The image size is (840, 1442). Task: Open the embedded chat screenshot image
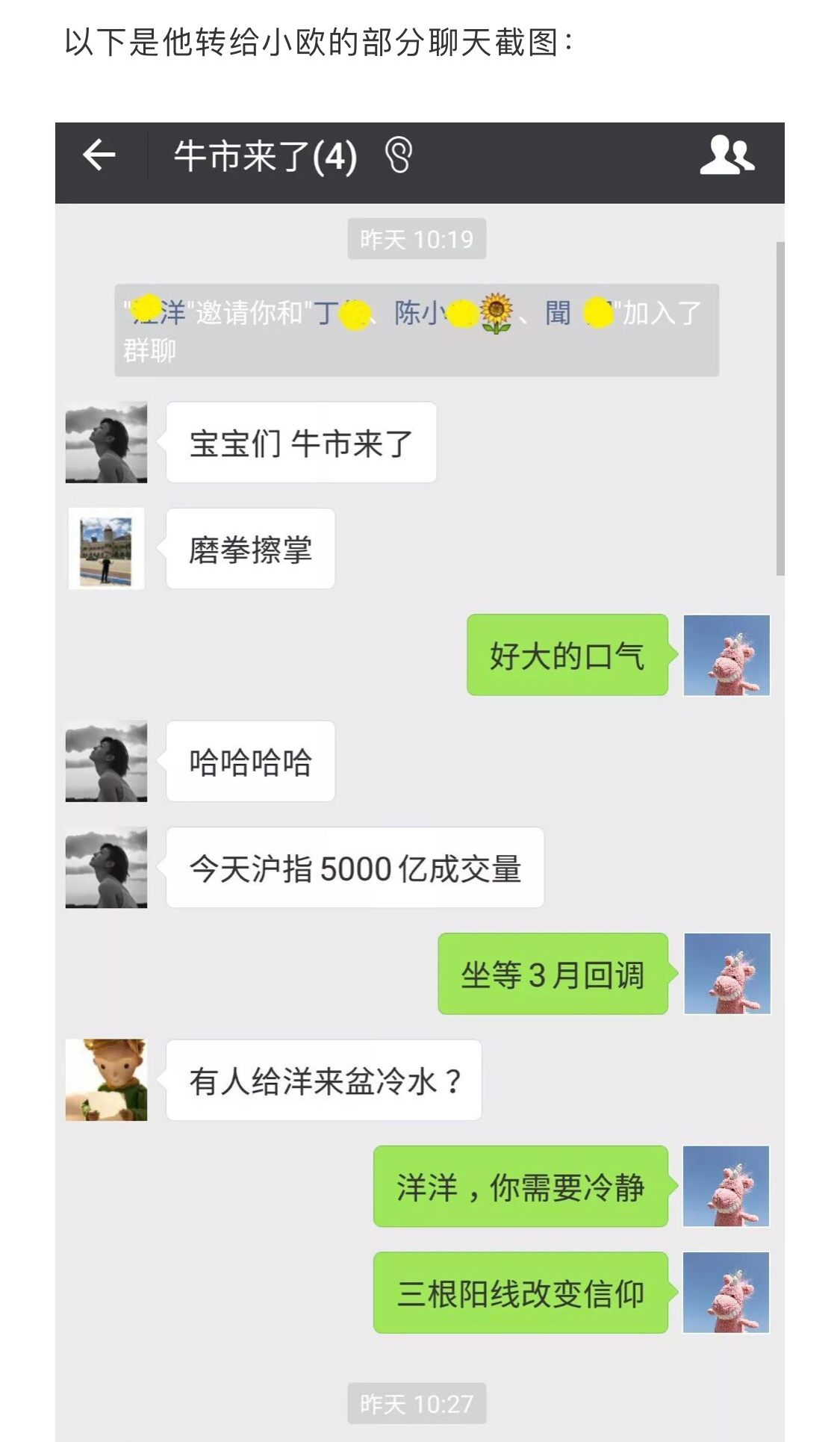coord(420,780)
